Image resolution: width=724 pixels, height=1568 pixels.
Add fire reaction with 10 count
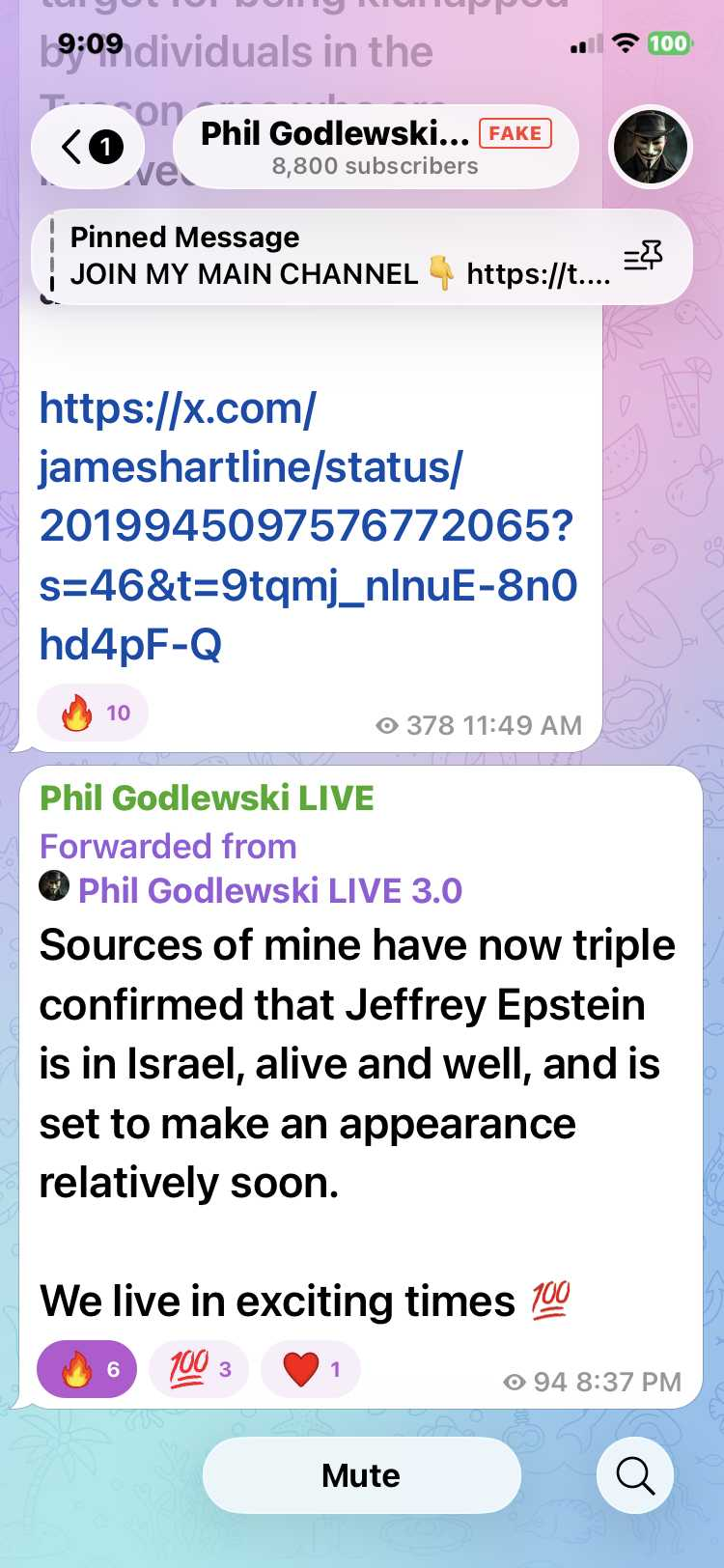[x=93, y=714]
